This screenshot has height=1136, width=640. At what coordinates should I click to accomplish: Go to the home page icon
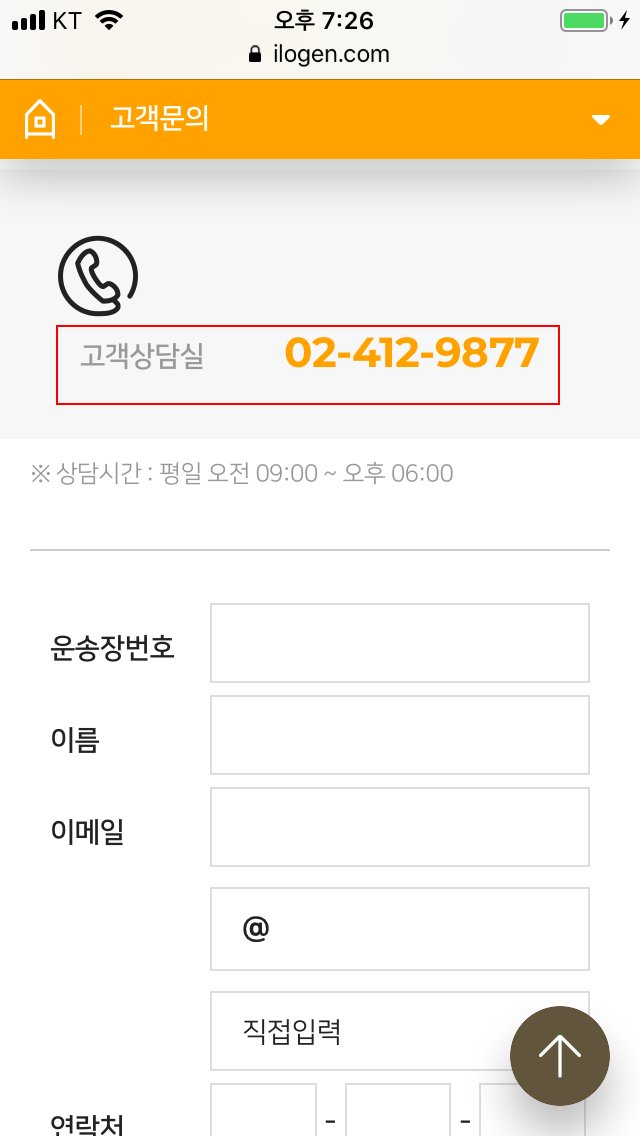pos(40,120)
